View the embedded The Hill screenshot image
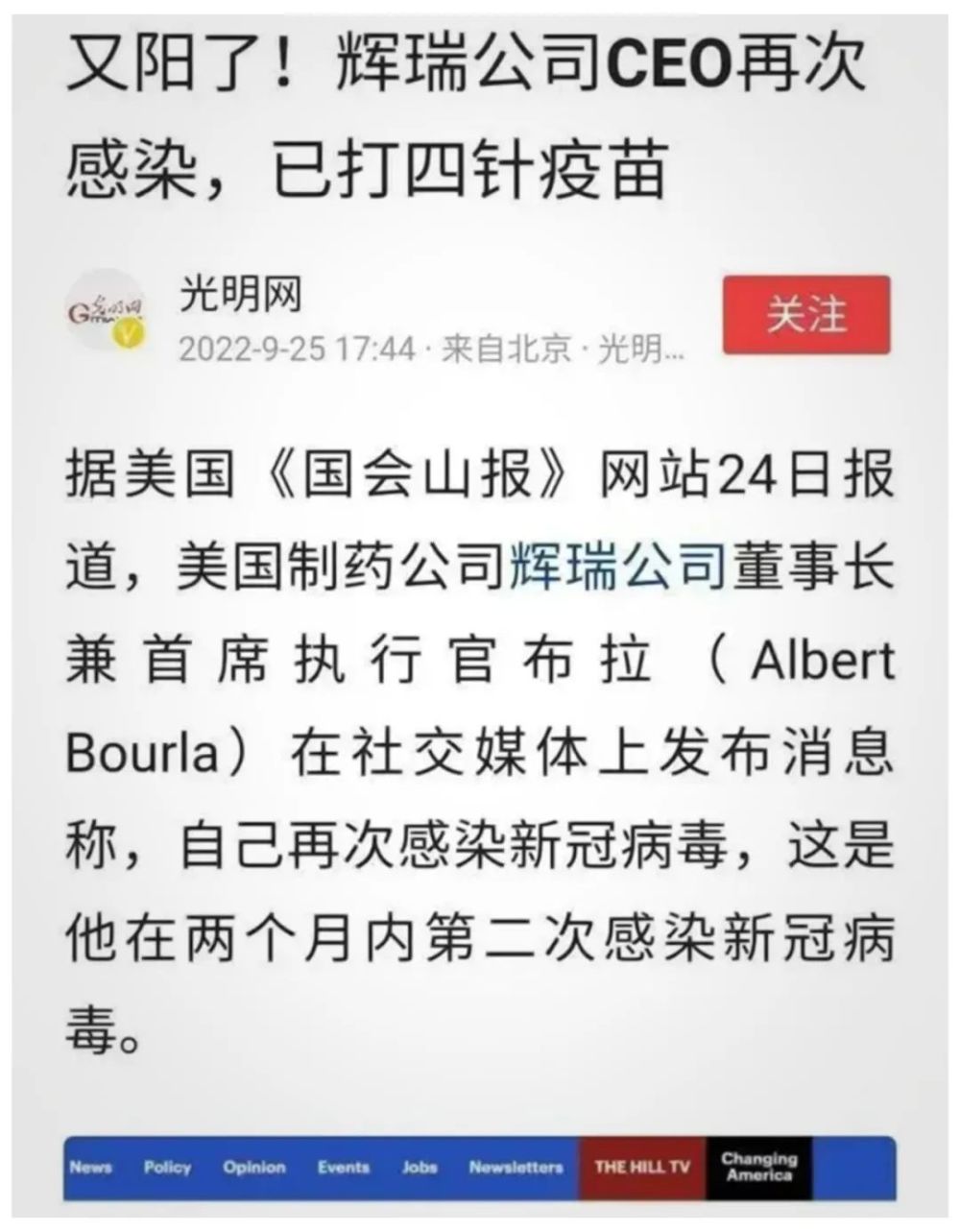 coord(479,1168)
